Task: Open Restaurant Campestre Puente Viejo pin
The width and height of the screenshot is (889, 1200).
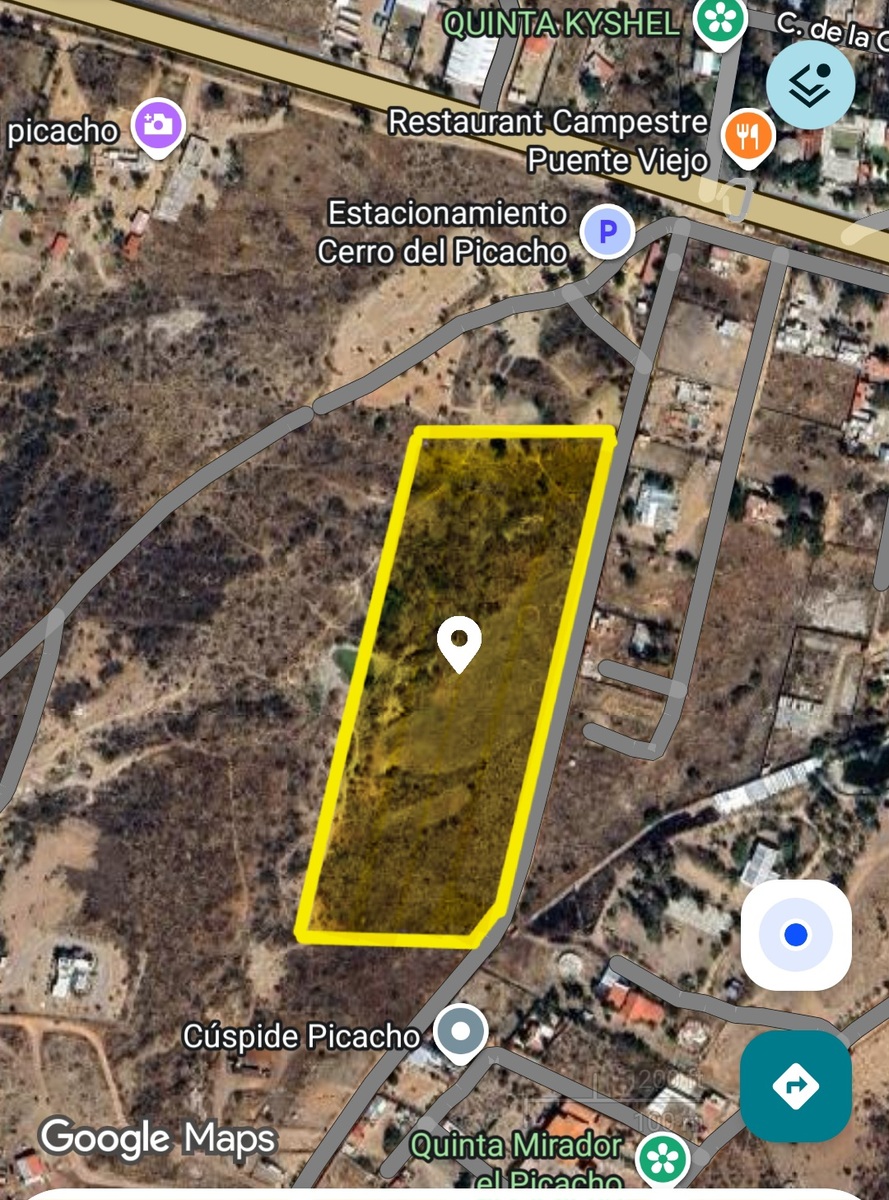Action: (748, 134)
